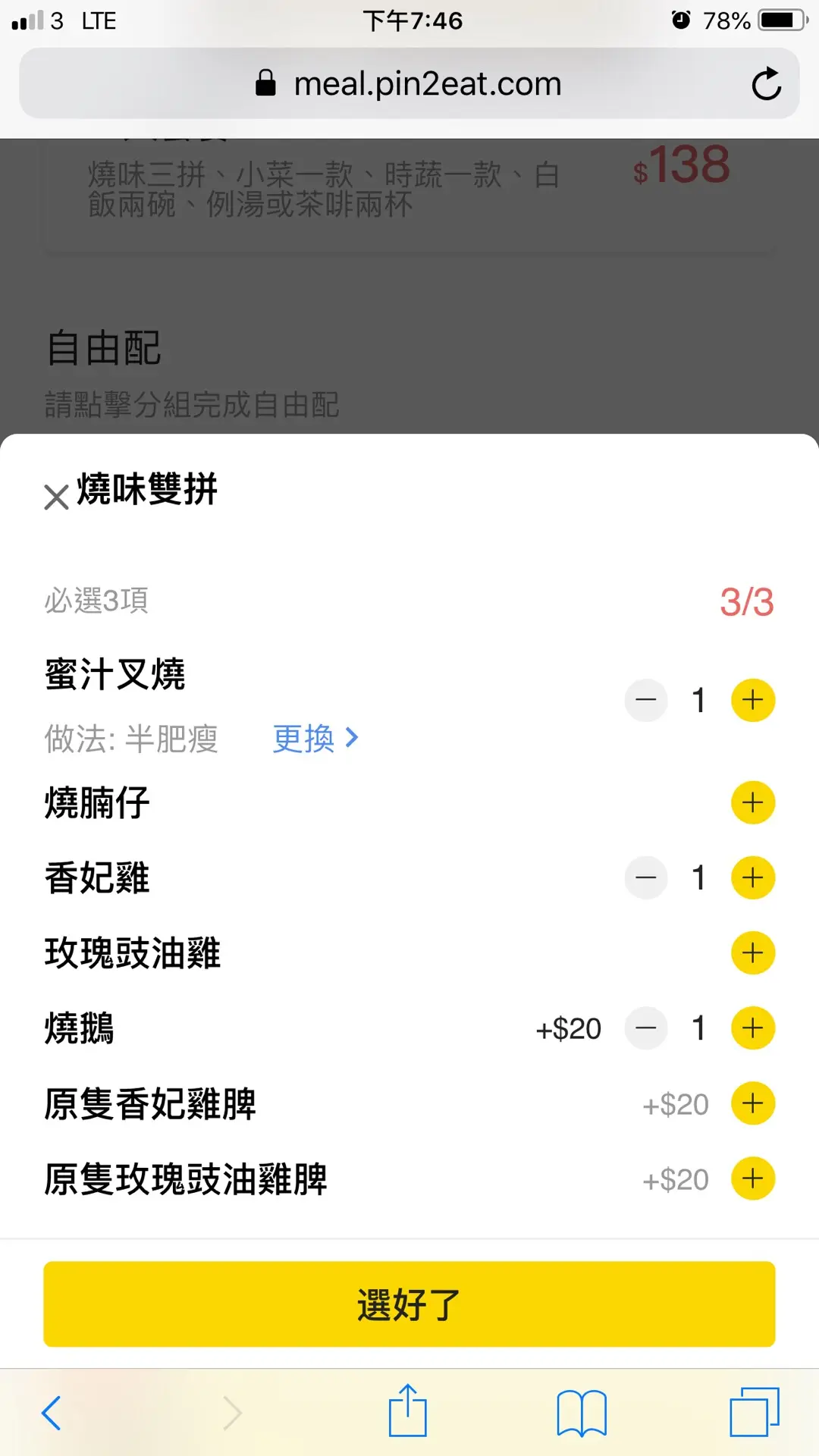819x1456 pixels.
Task: Reload the page in Safari
Action: coord(766,84)
